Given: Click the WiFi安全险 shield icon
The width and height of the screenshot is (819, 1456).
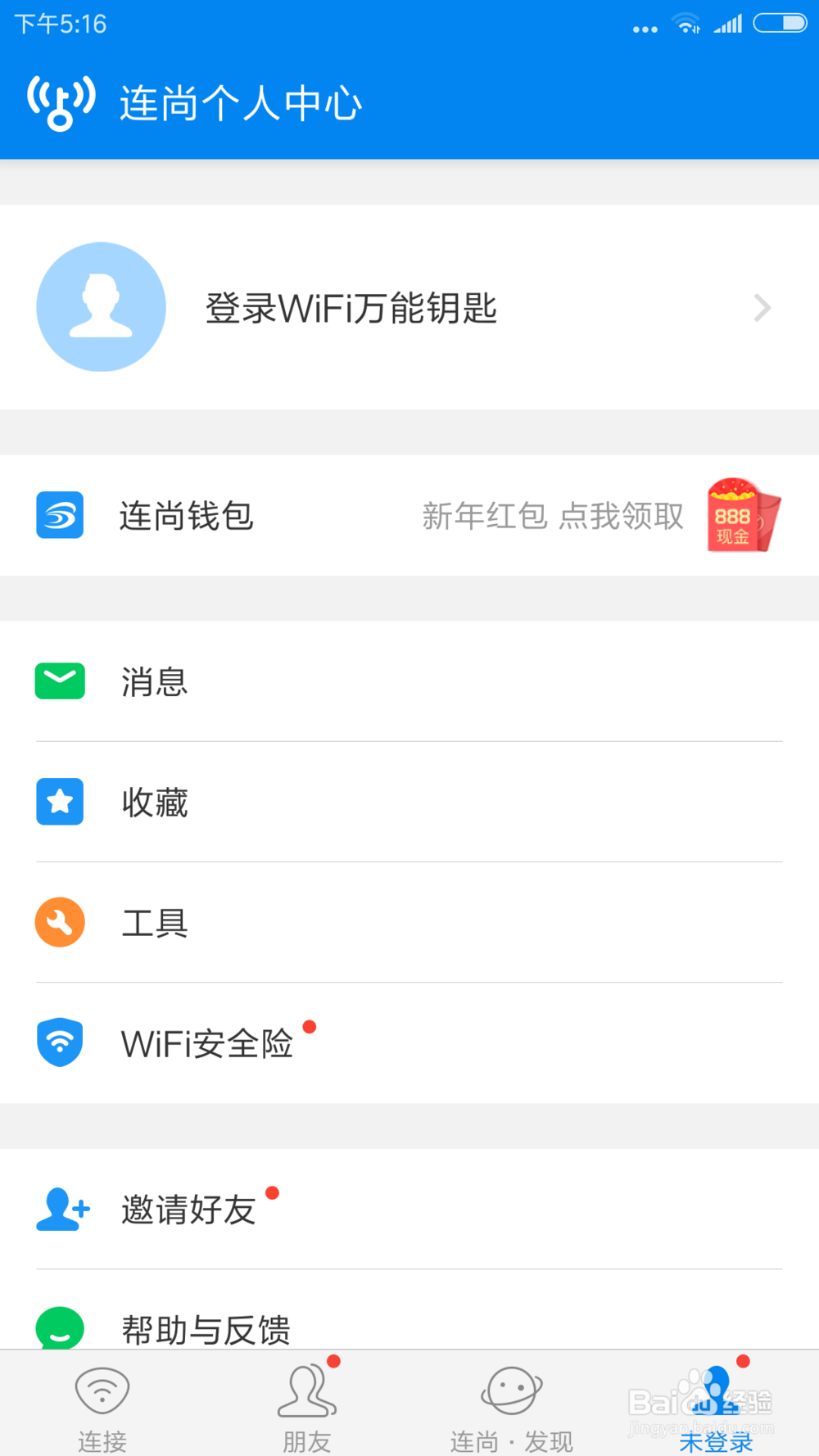Looking at the screenshot, I should pos(59,1042).
